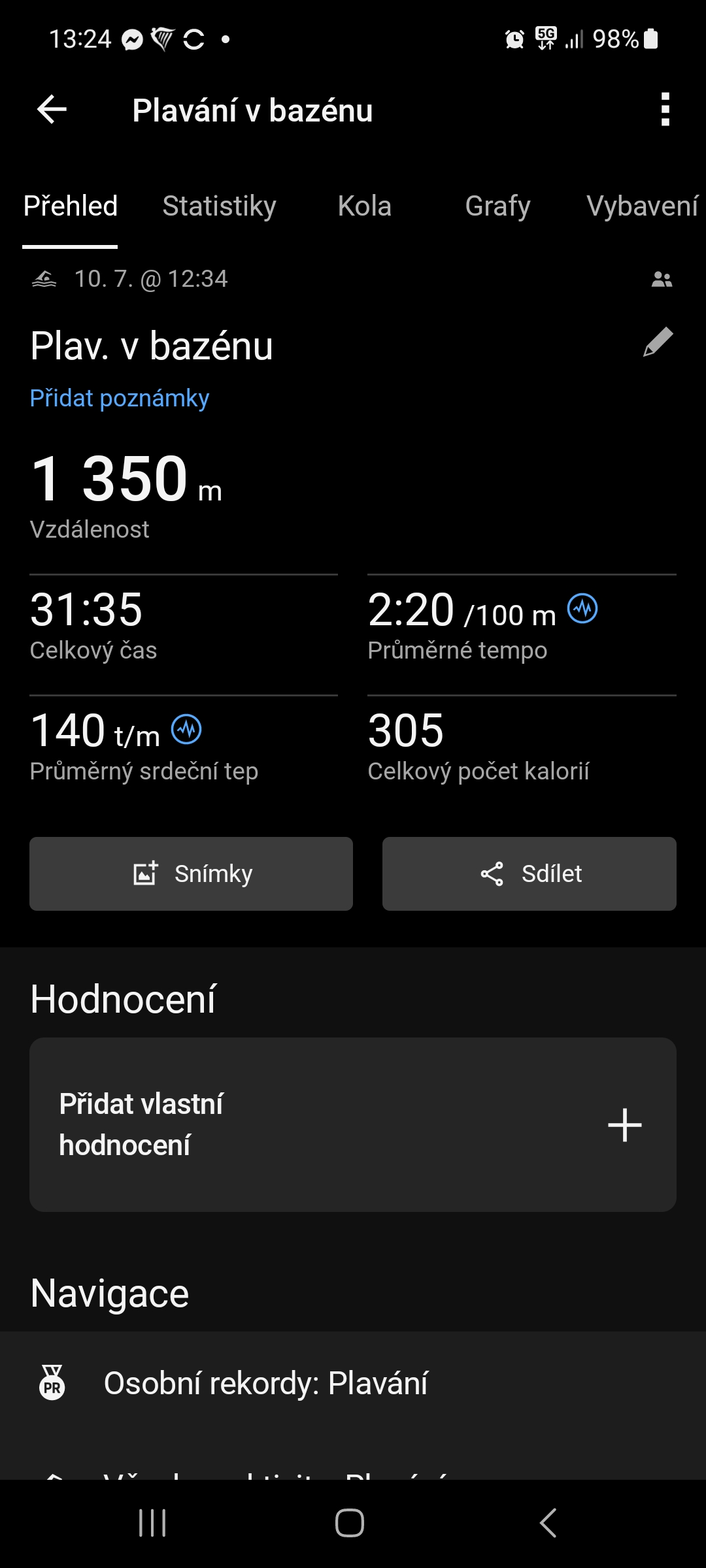This screenshot has width=706, height=1568.
Task: Open the privacy people icon
Action: click(x=662, y=280)
